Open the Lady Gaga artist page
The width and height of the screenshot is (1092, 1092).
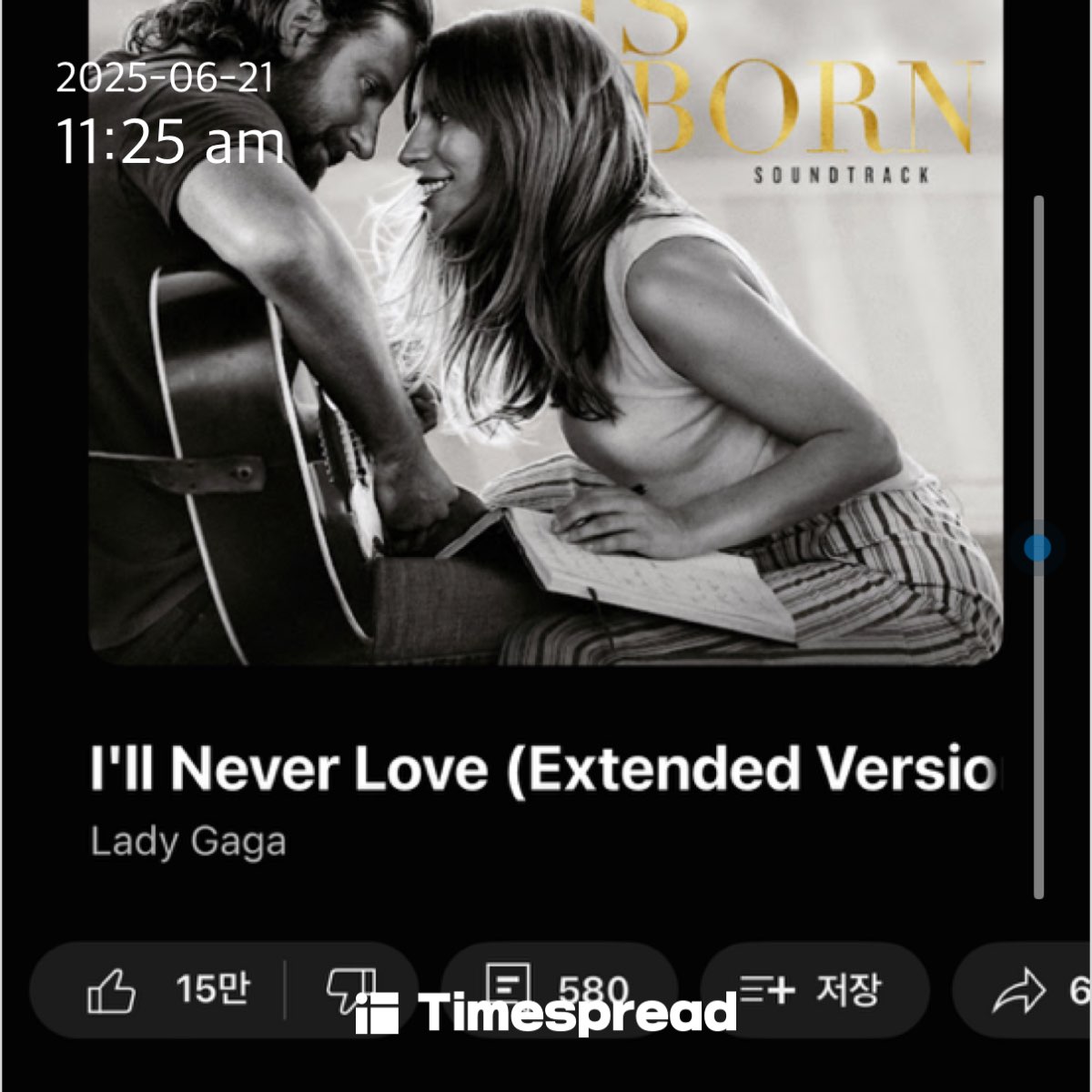tap(188, 842)
